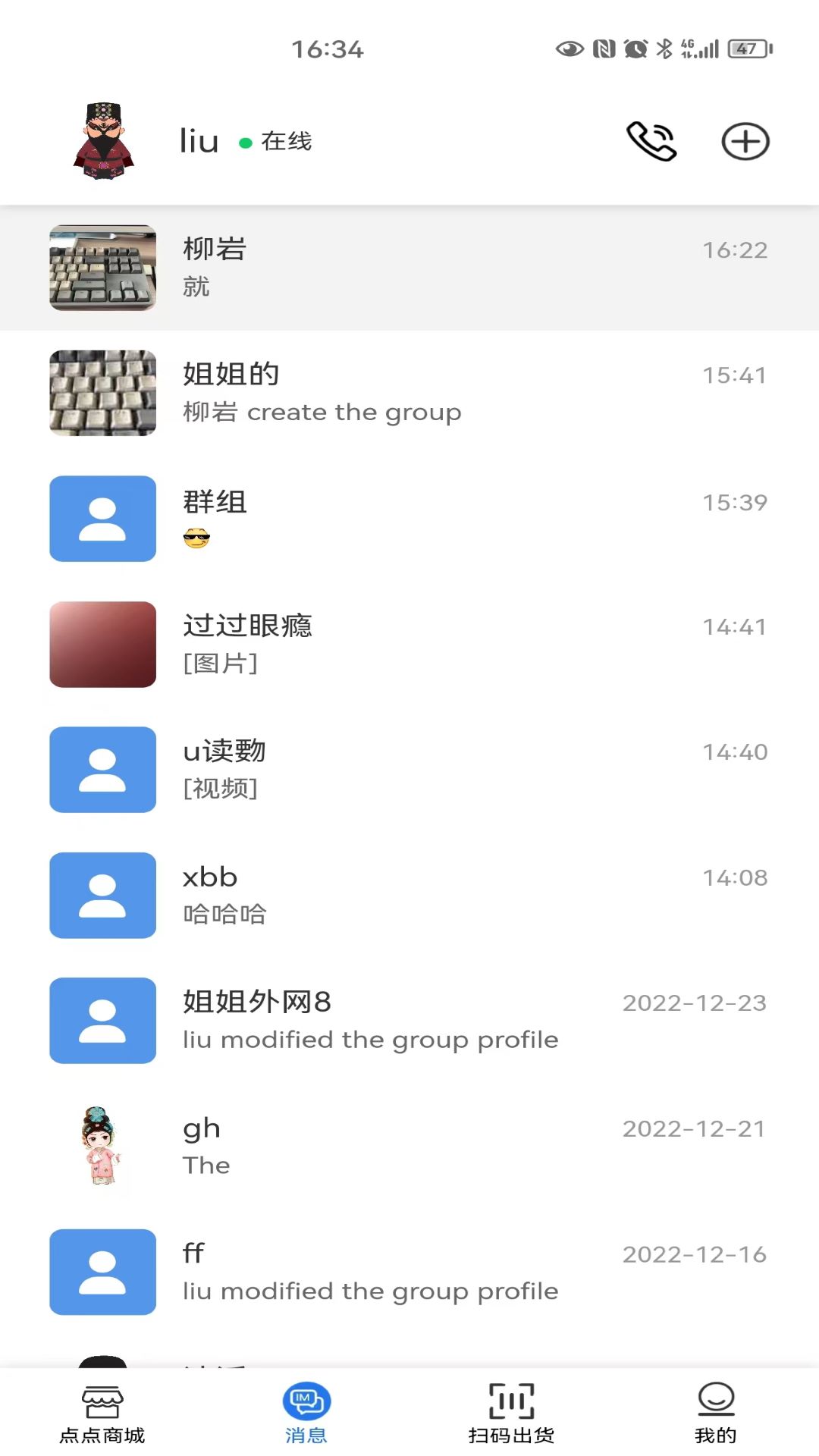
Task: Open the 柳岩 conversation
Action: [x=409, y=268]
